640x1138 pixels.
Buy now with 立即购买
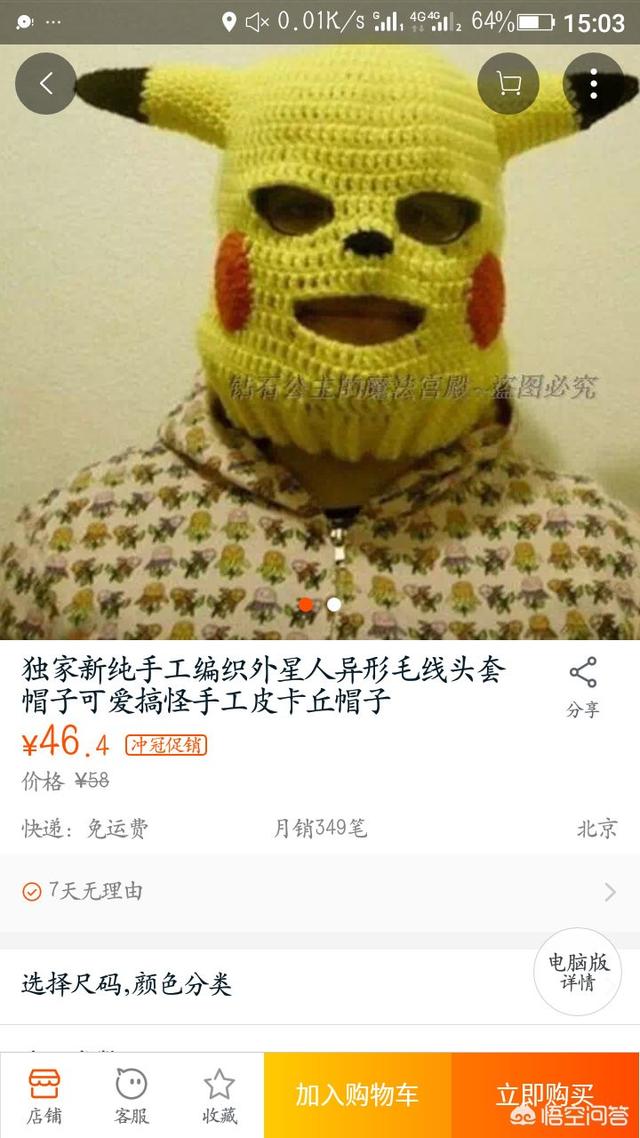pos(546,1094)
